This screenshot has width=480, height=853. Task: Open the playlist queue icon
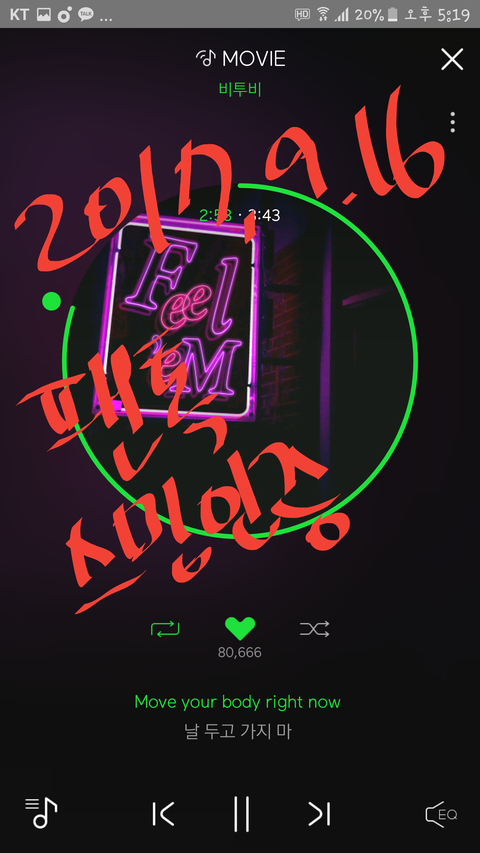[41, 813]
